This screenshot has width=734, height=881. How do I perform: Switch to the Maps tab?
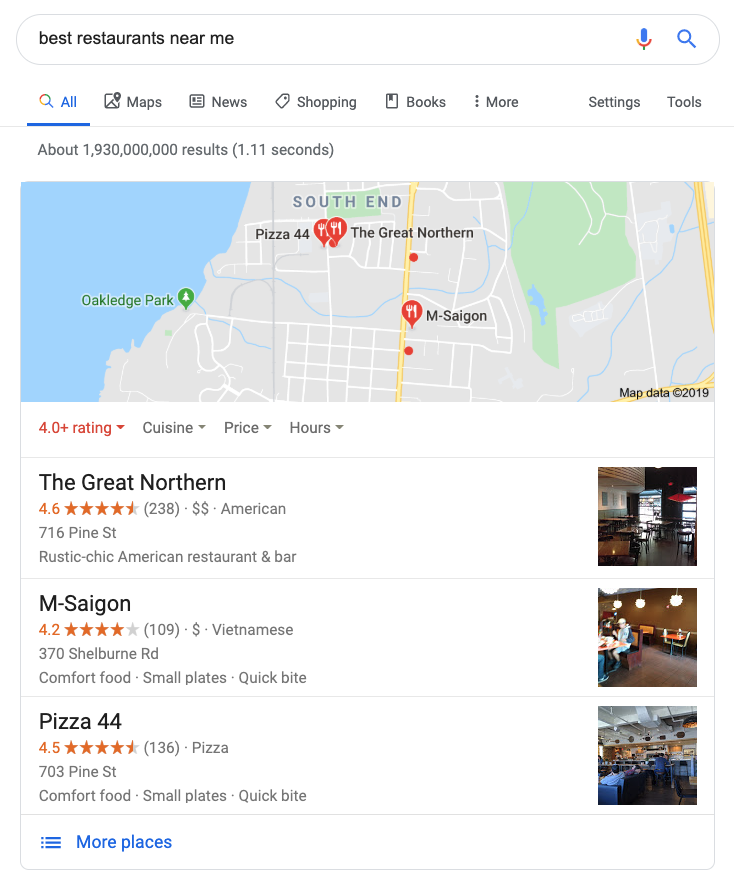(x=133, y=101)
